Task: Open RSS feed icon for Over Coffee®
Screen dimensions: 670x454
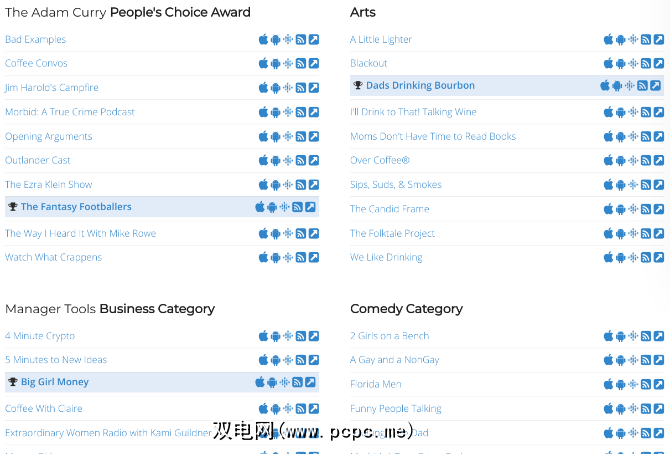Action: pos(646,161)
